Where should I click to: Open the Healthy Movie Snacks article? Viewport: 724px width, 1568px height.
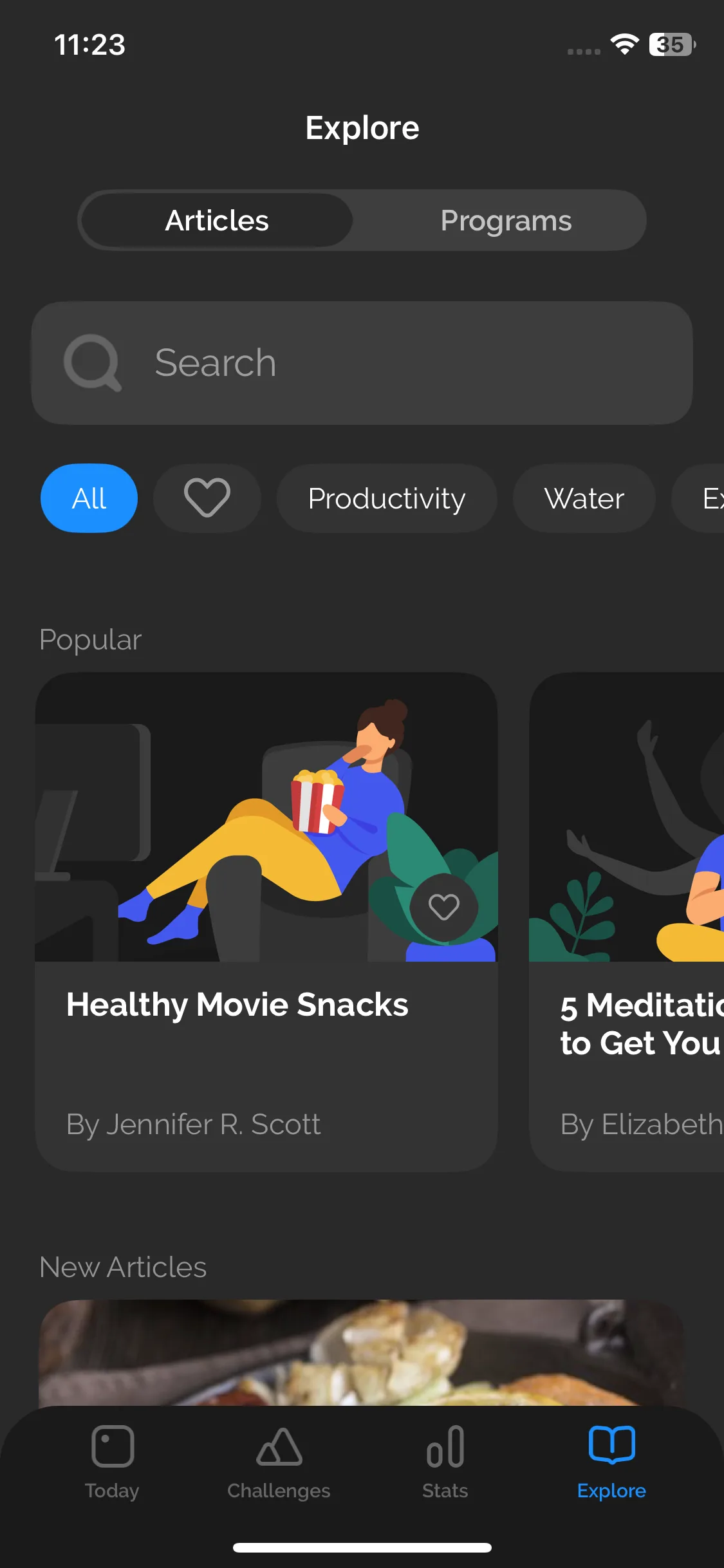pos(266,922)
